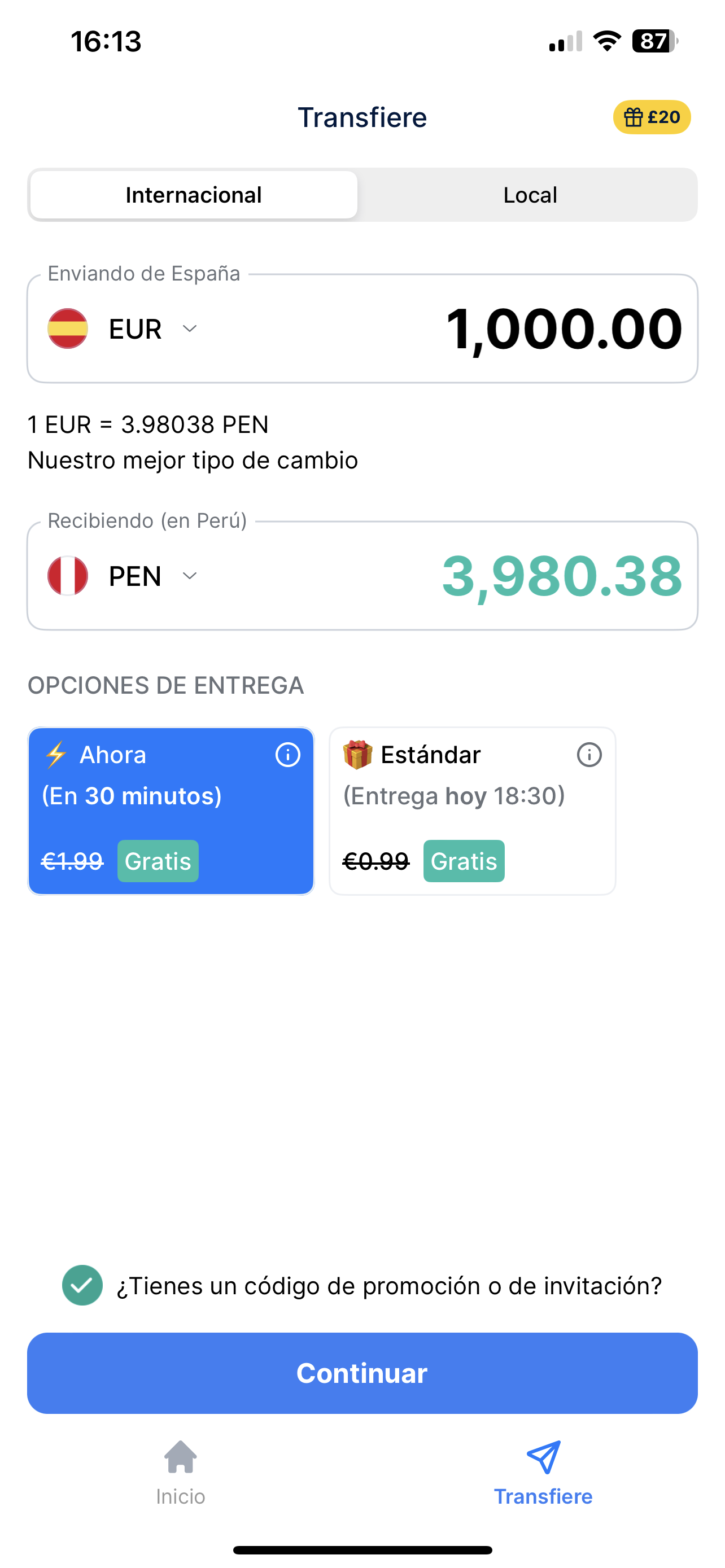Edit the 3,980.38 receiving amount

pyautogui.click(x=561, y=576)
